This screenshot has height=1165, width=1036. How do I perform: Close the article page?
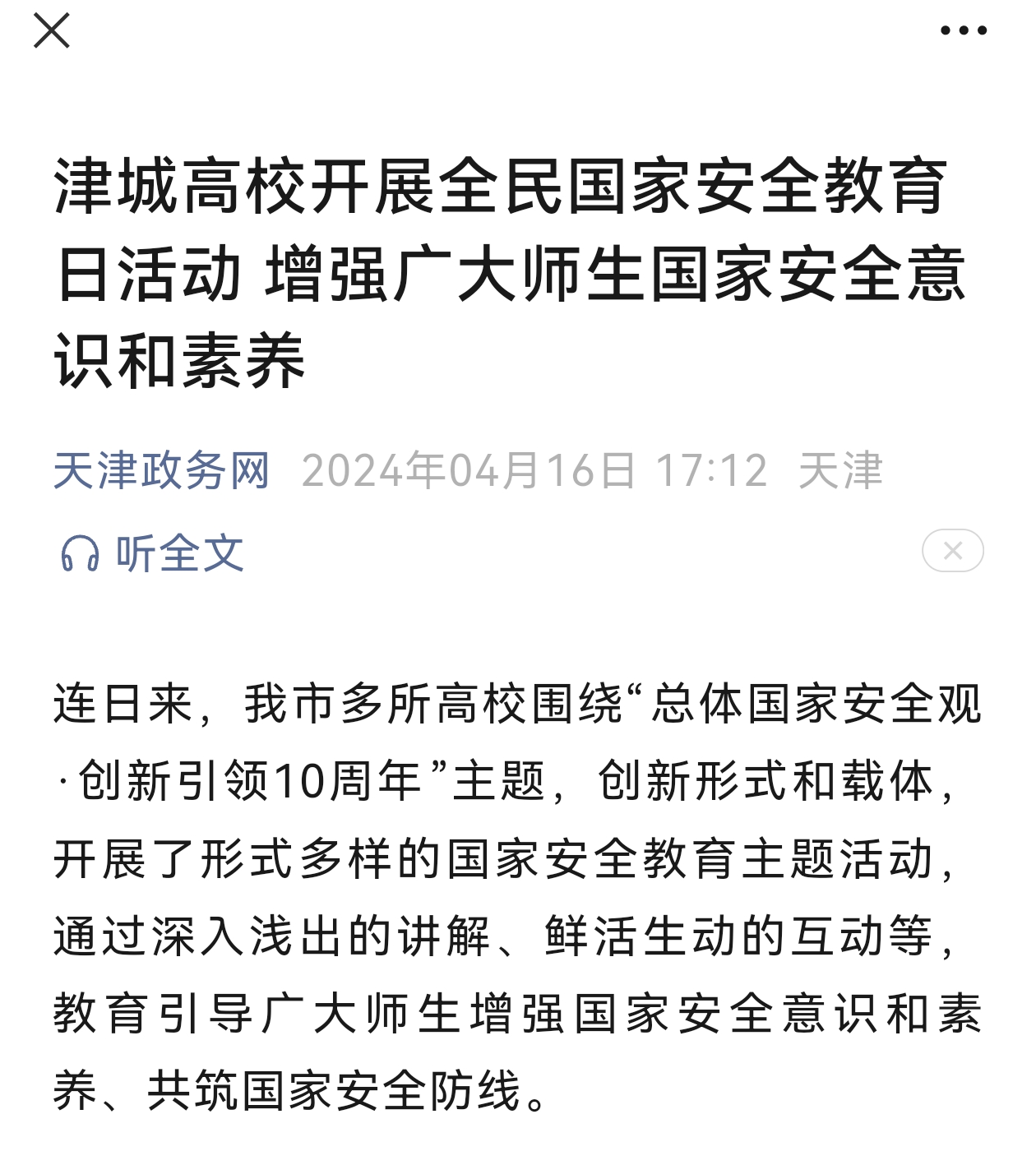pyautogui.click(x=52, y=31)
